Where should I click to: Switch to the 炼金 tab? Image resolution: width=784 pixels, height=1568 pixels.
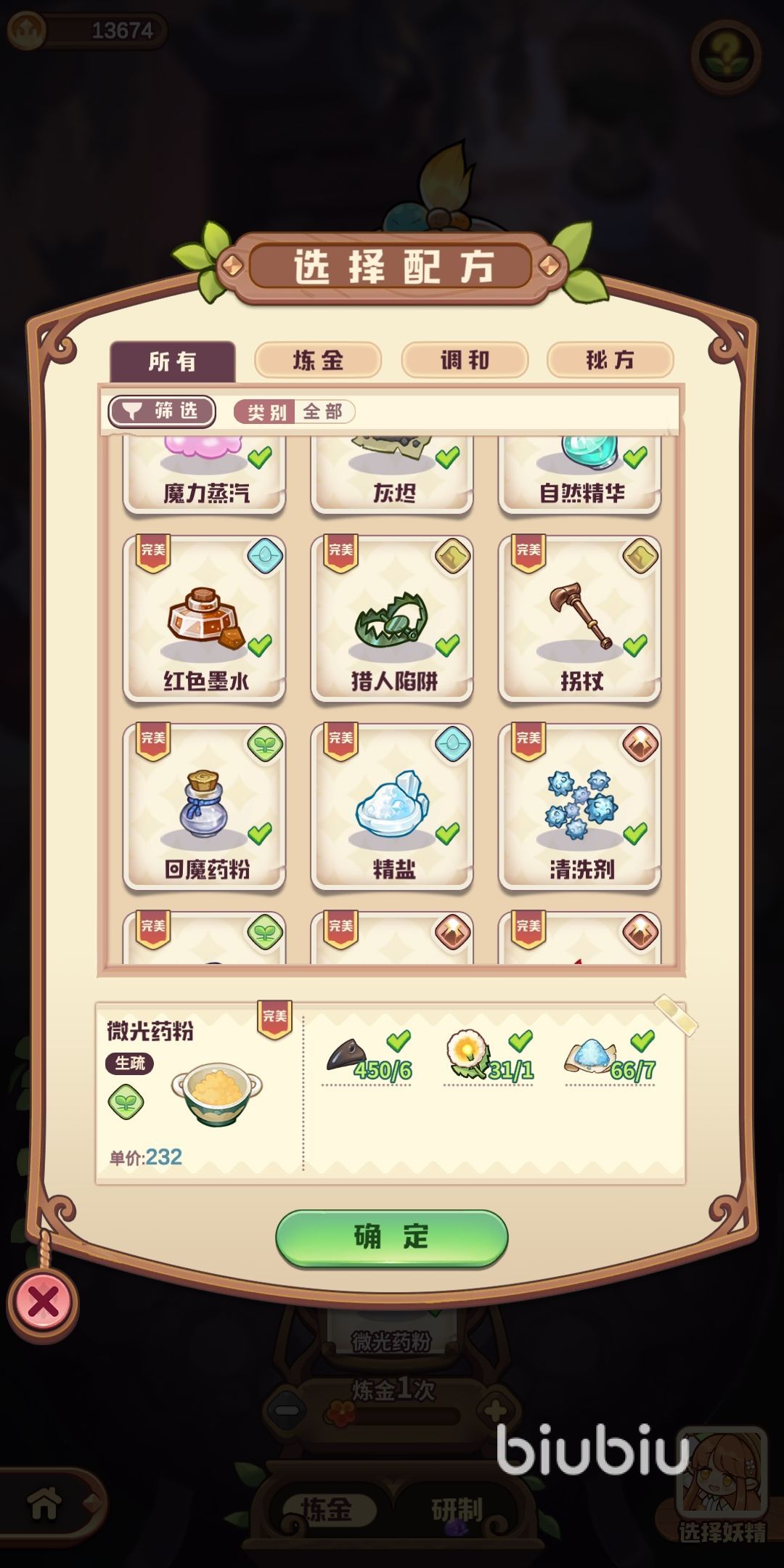[x=318, y=360]
